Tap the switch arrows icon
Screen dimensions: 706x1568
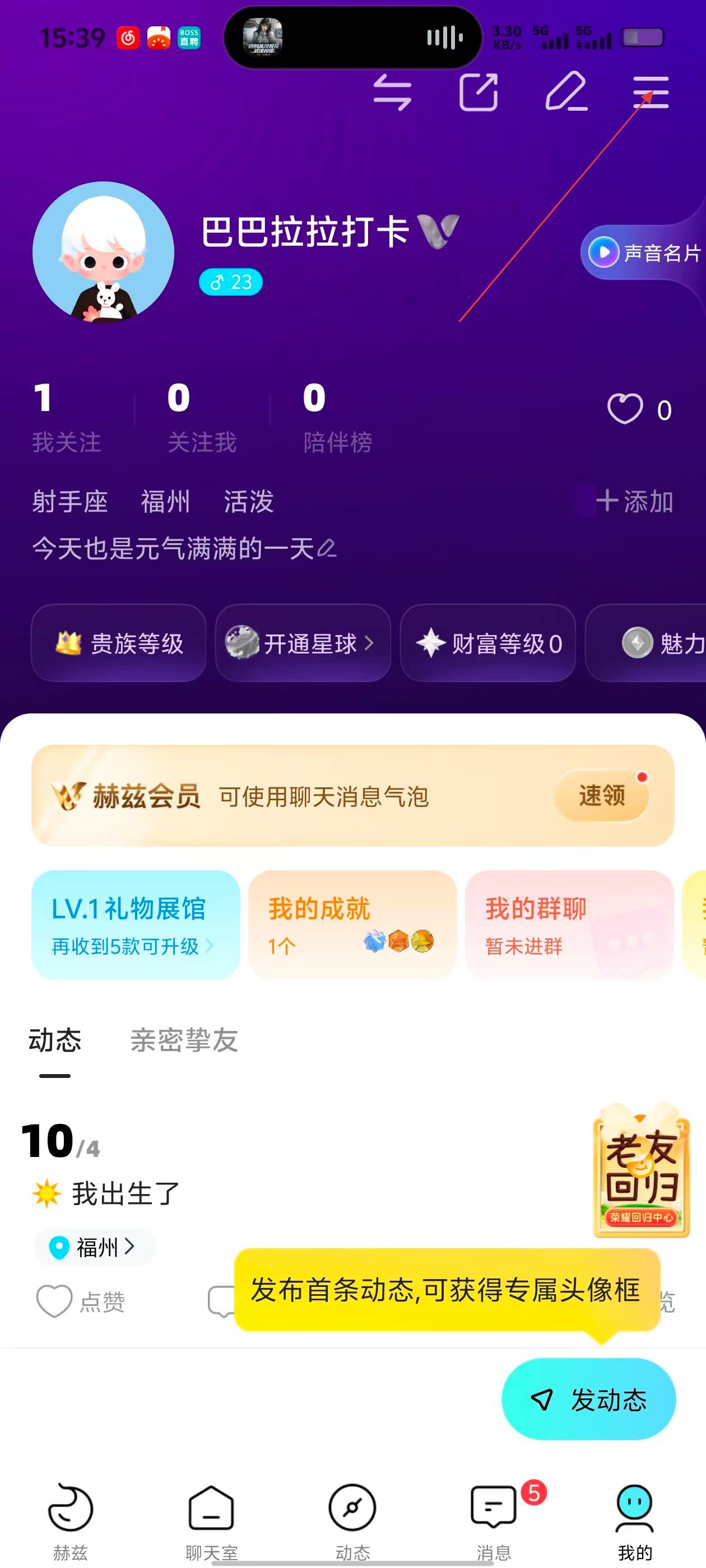click(x=392, y=92)
